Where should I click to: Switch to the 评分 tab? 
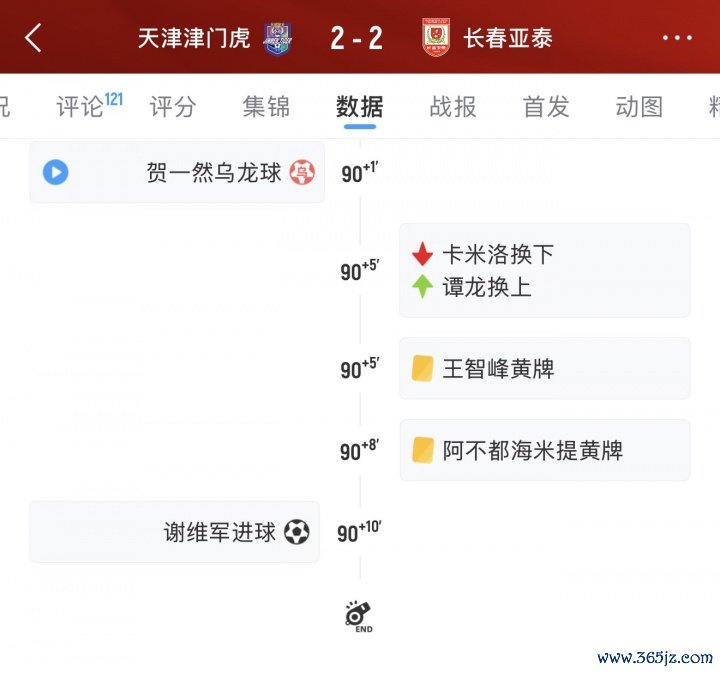173,106
